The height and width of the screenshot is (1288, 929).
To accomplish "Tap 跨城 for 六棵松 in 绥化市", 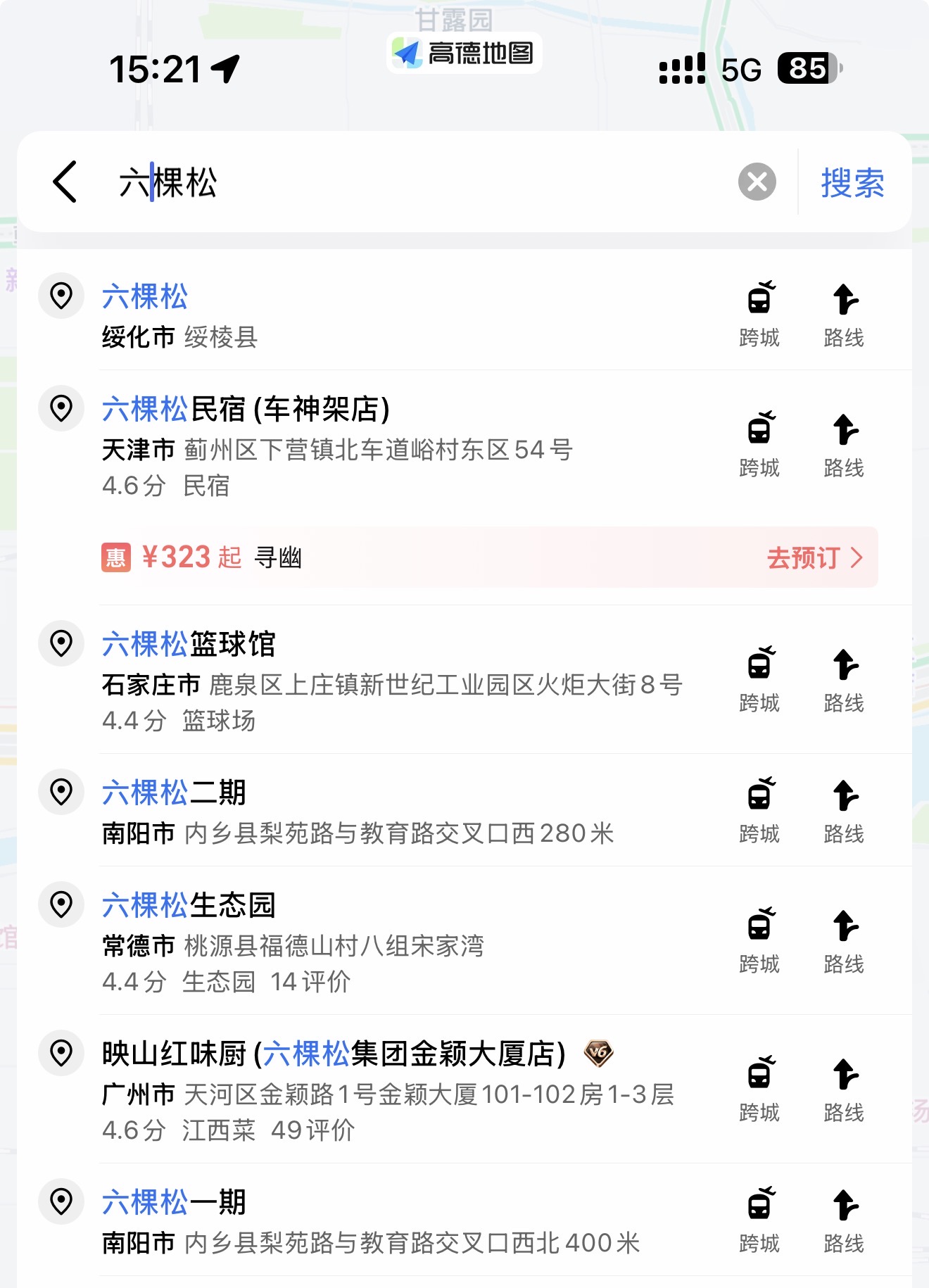I will (x=759, y=315).
